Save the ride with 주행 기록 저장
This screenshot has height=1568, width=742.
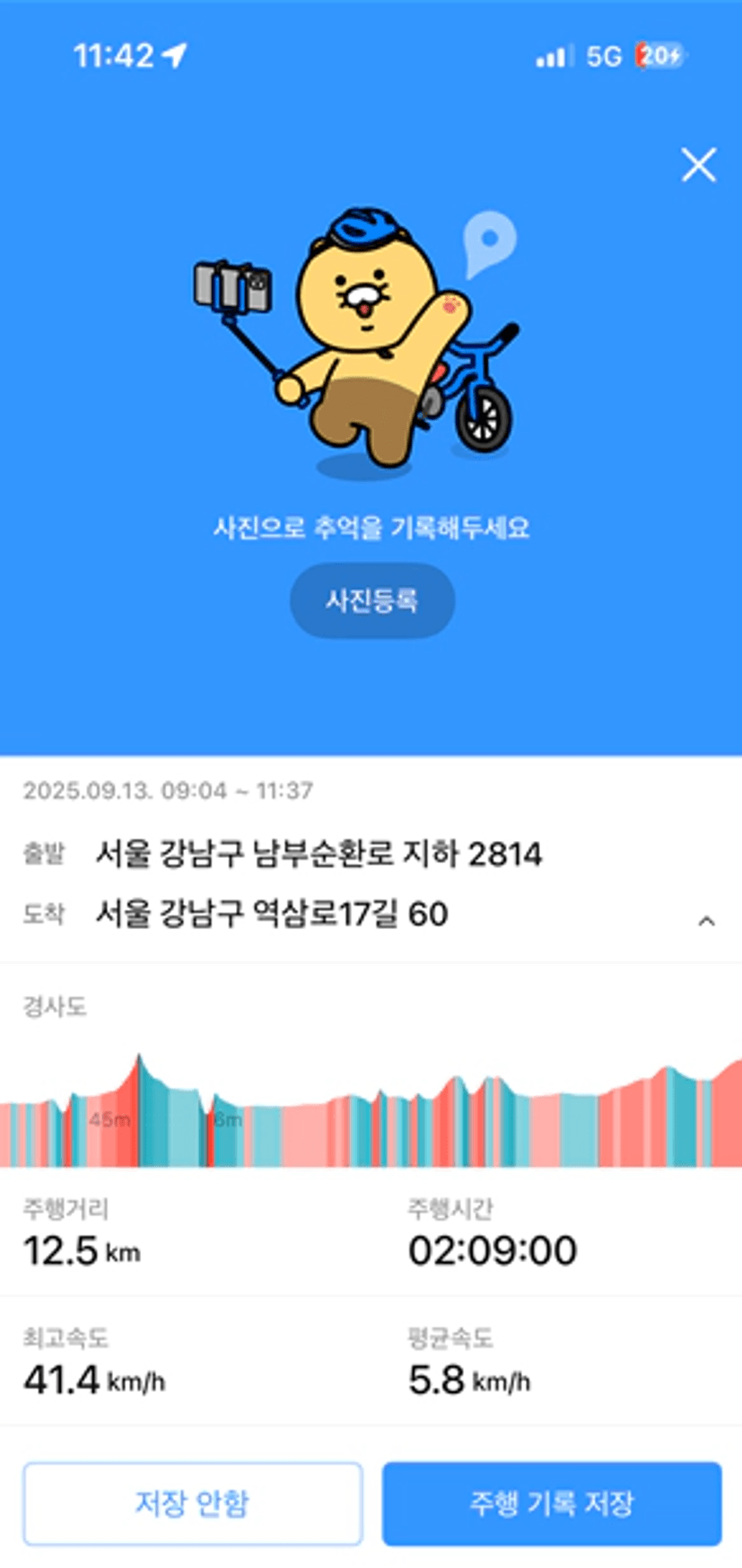[552, 1503]
